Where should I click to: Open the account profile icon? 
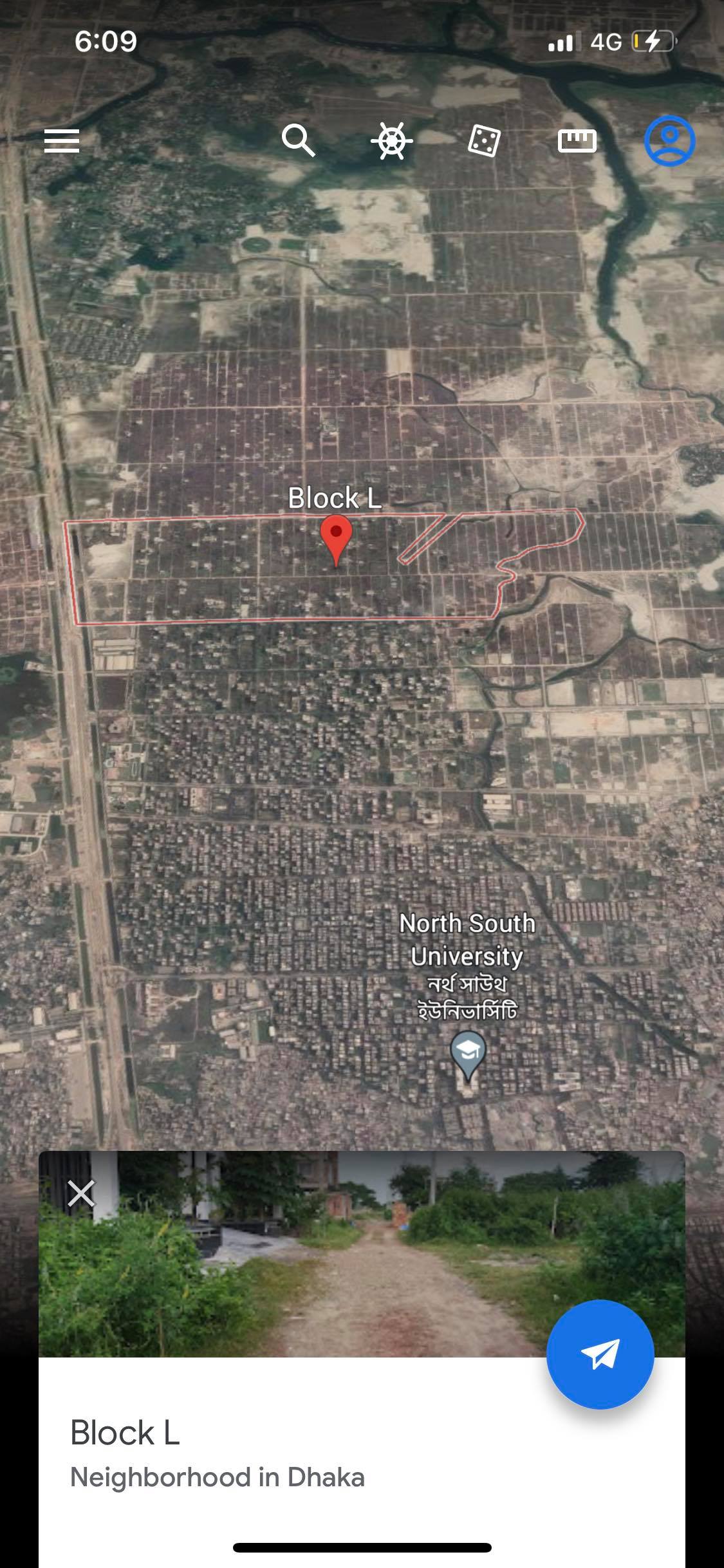(x=670, y=141)
